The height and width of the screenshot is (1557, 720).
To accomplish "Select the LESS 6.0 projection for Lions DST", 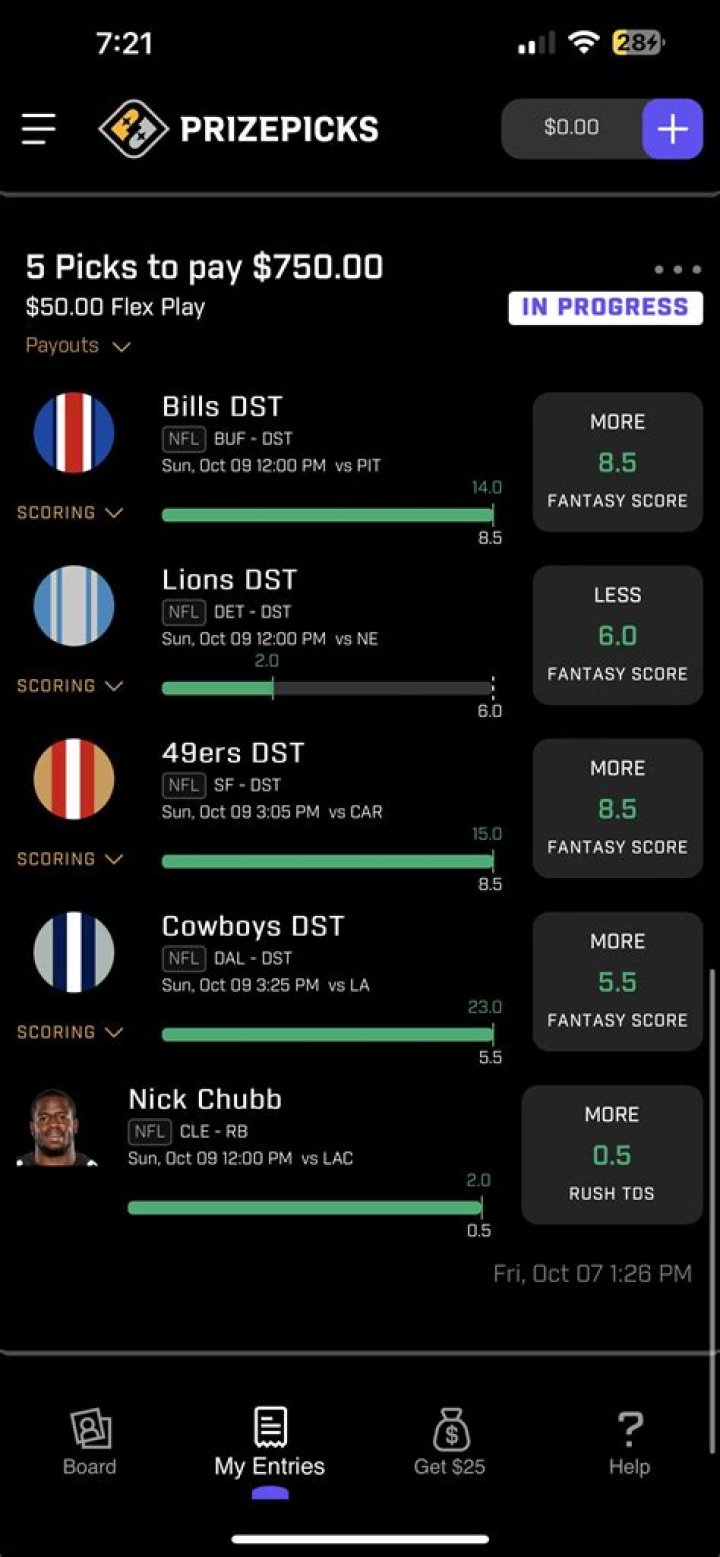I will coord(617,634).
